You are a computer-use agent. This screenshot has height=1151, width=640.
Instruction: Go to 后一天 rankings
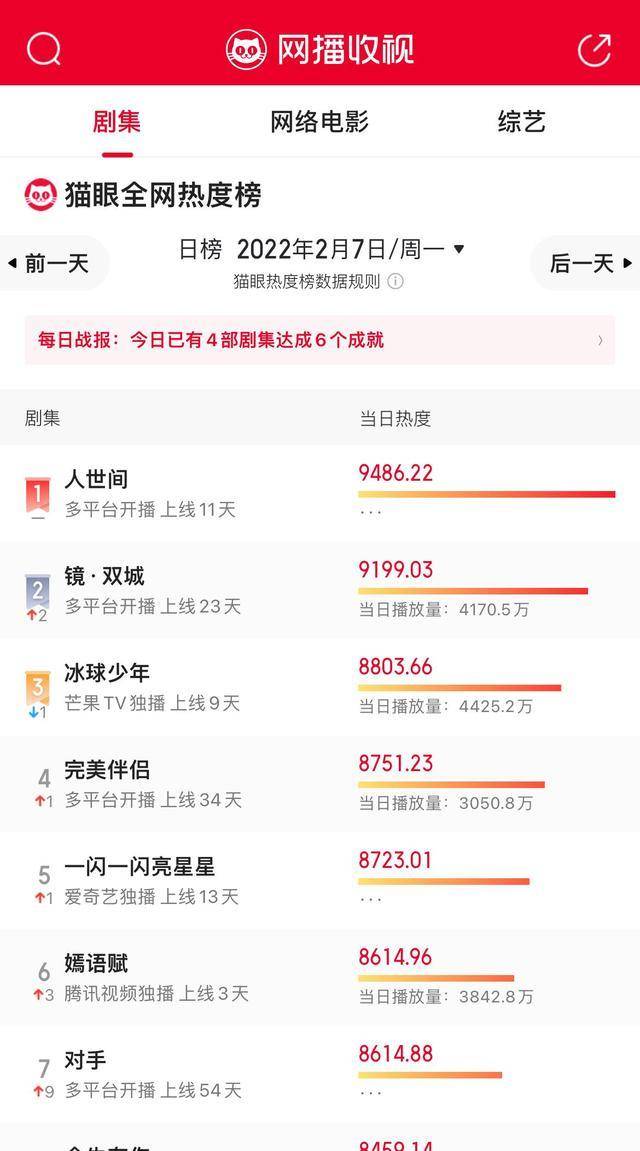587,263
